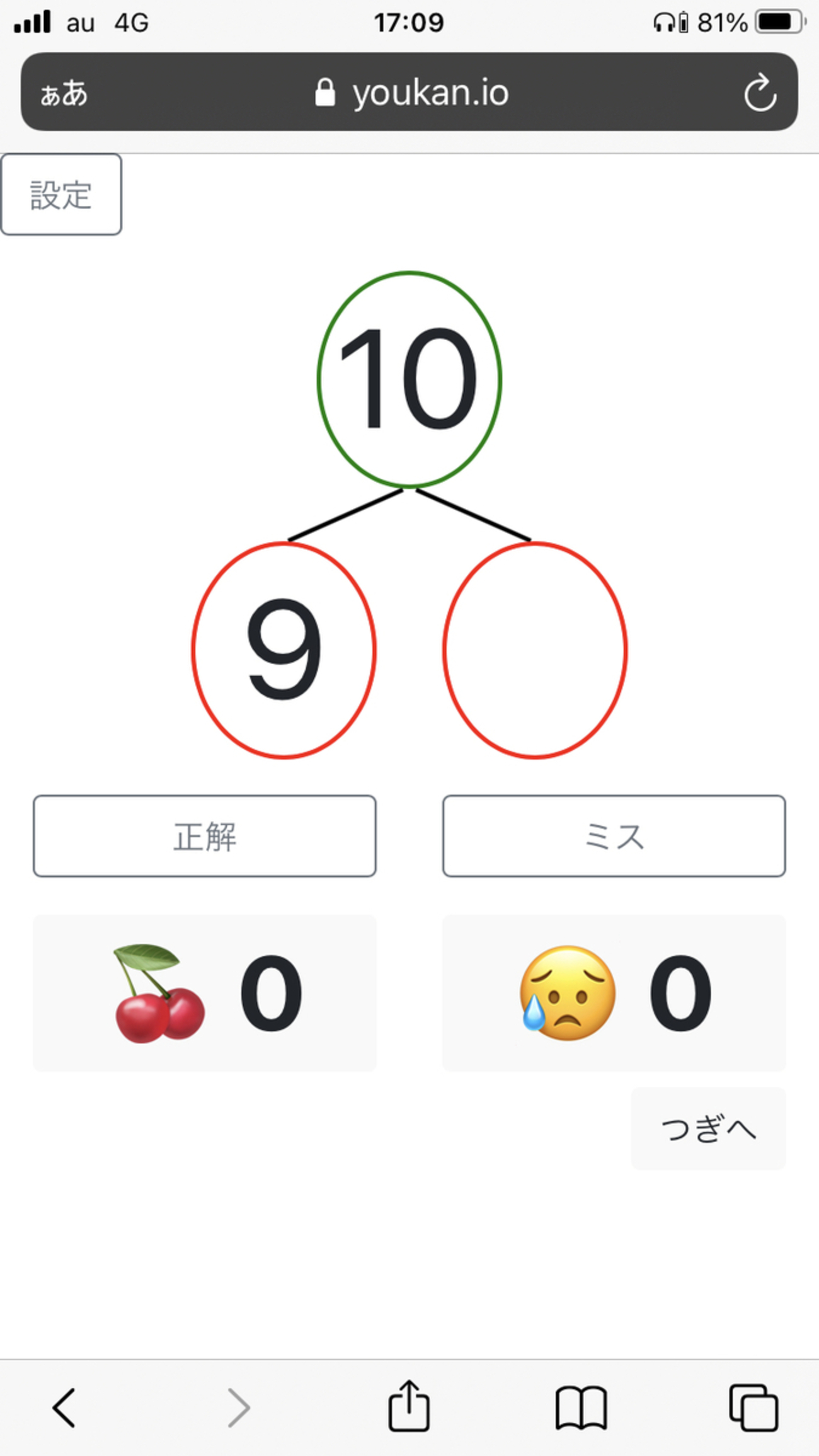Reload the youkan.io page
This screenshot has width=819, height=1456.
tap(760, 93)
